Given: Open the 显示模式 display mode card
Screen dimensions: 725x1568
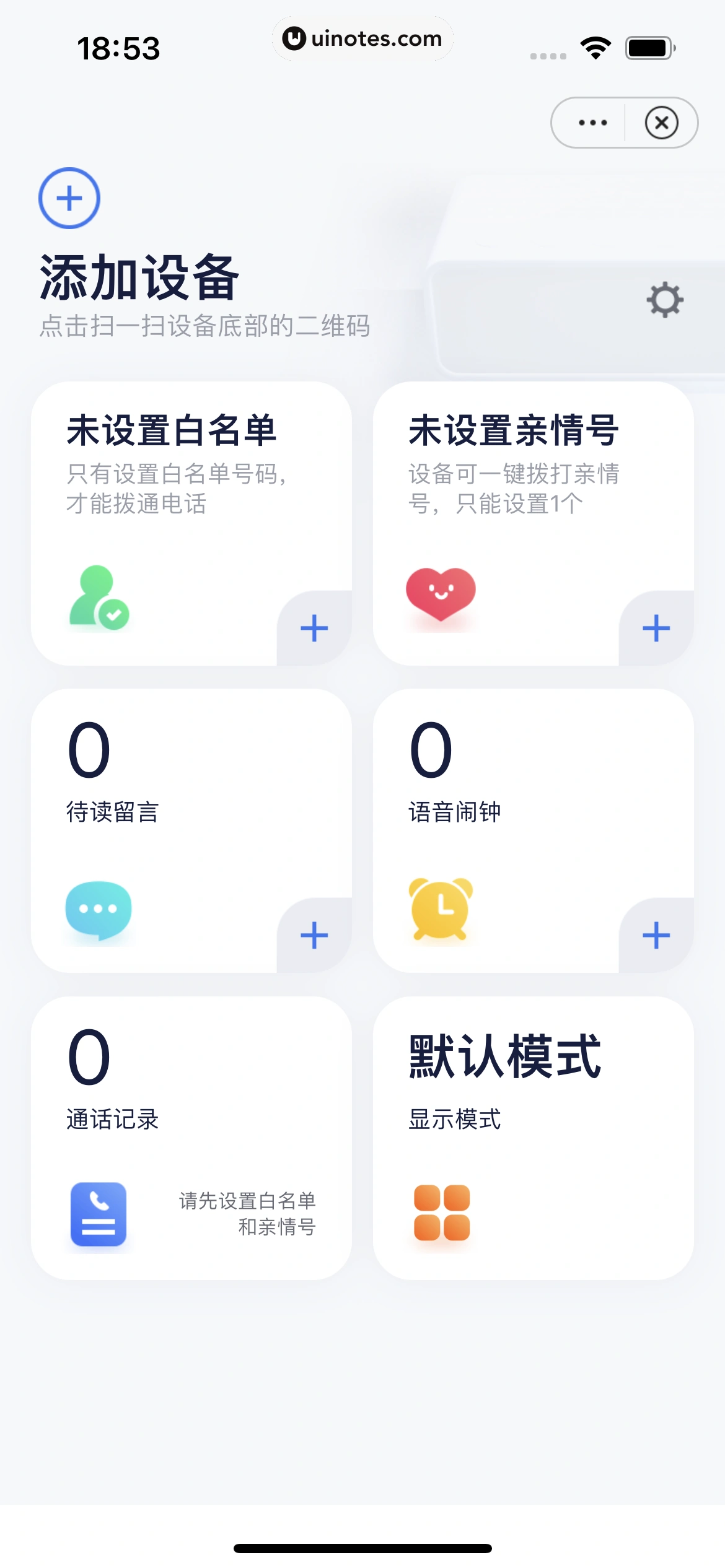Looking at the screenshot, I should pyautogui.click(x=533, y=1138).
